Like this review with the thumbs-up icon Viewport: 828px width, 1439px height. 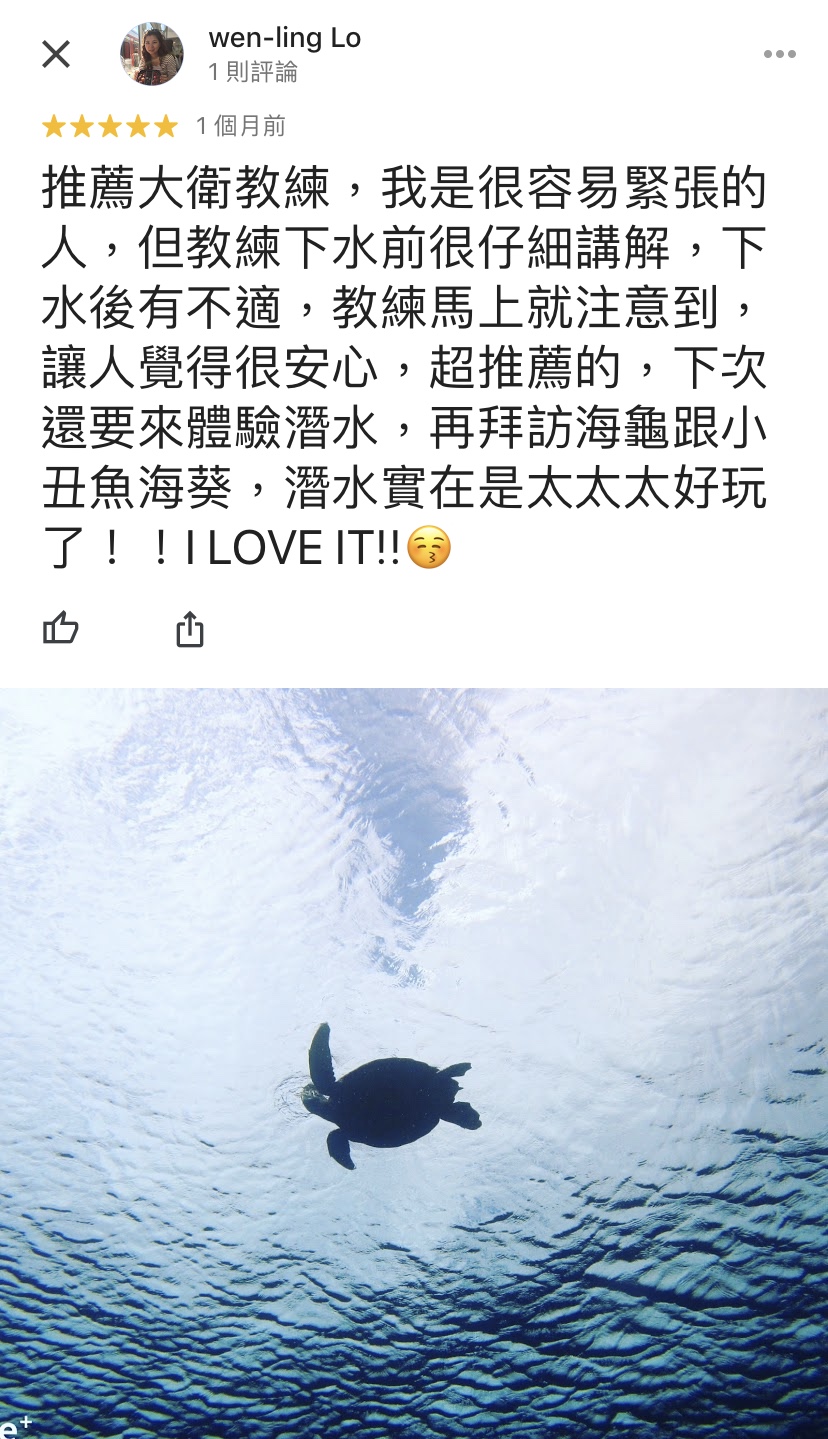coord(61,628)
